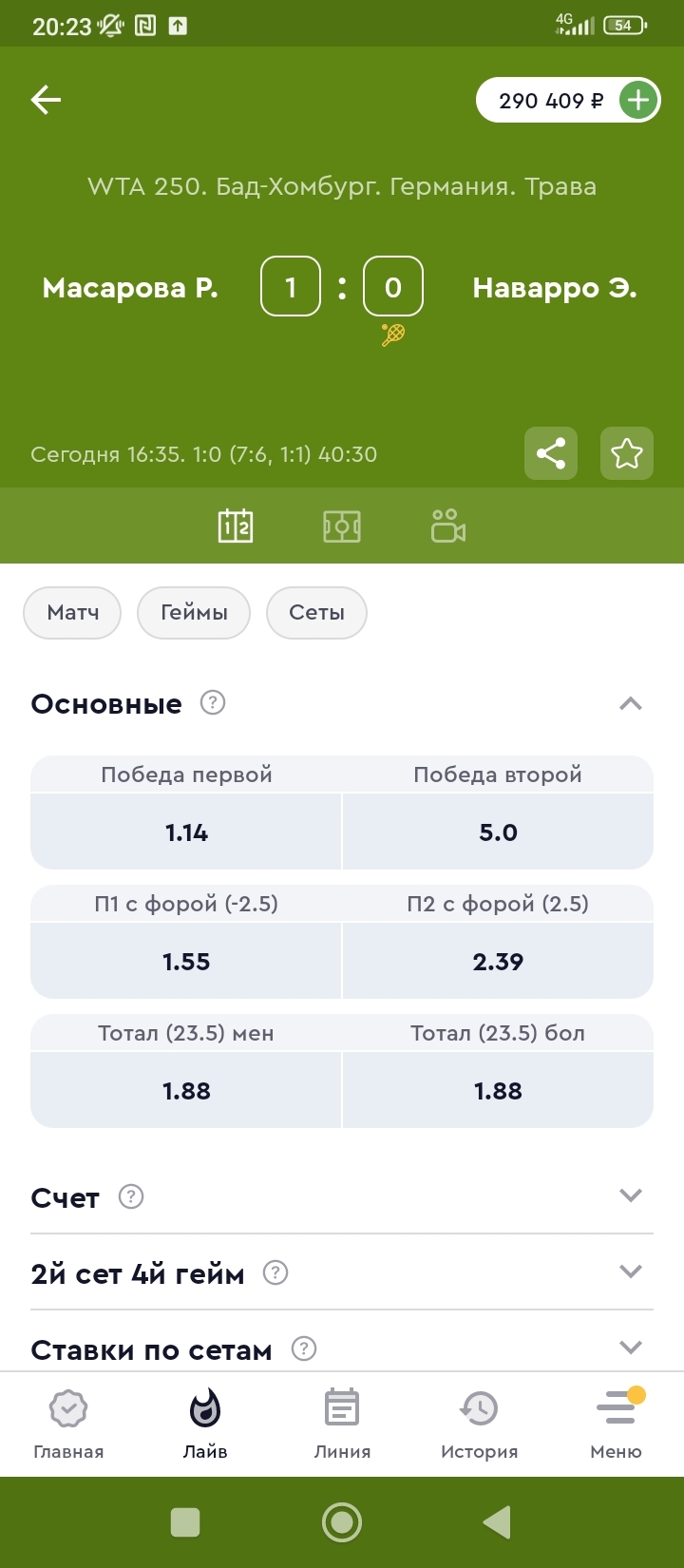This screenshot has width=684, height=1568.
Task: Add the match to favorites with the star
Action: [627, 453]
